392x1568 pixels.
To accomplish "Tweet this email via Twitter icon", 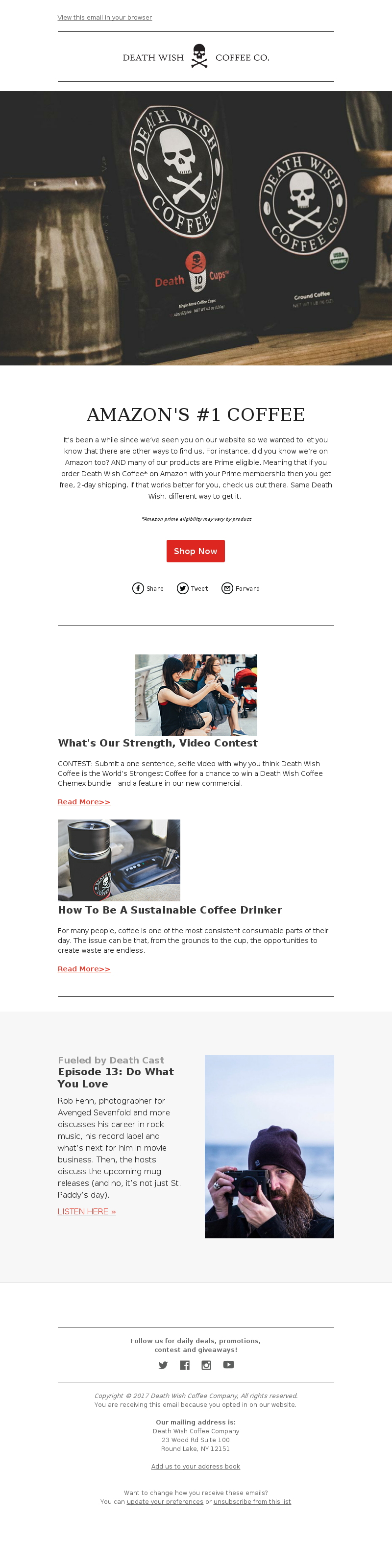I will [x=193, y=588].
